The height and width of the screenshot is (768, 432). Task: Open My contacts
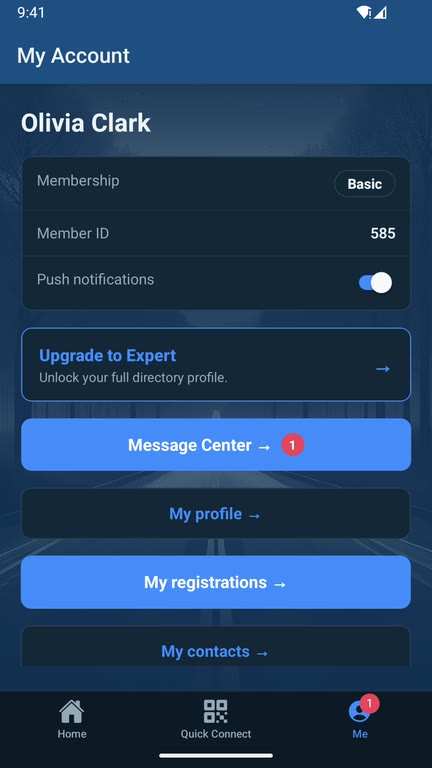pos(216,647)
